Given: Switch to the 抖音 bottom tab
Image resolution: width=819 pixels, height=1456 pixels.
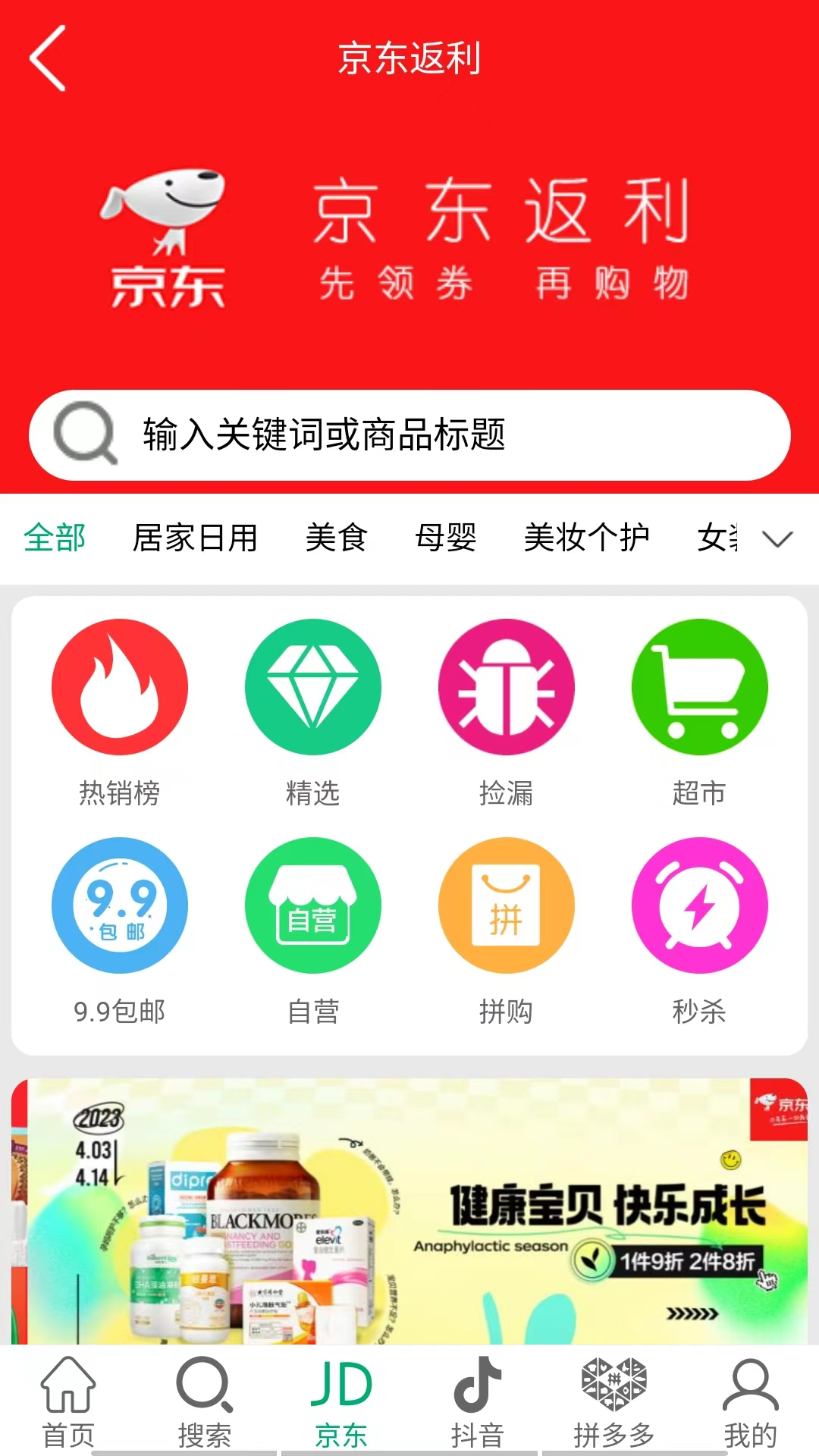Looking at the screenshot, I should [x=478, y=1403].
